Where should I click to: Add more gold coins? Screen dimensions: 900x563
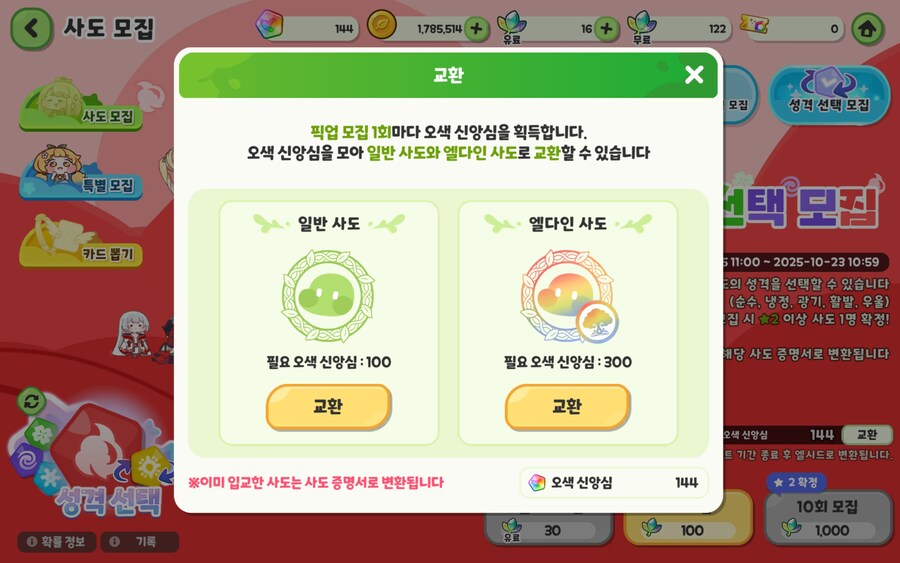[x=476, y=29]
